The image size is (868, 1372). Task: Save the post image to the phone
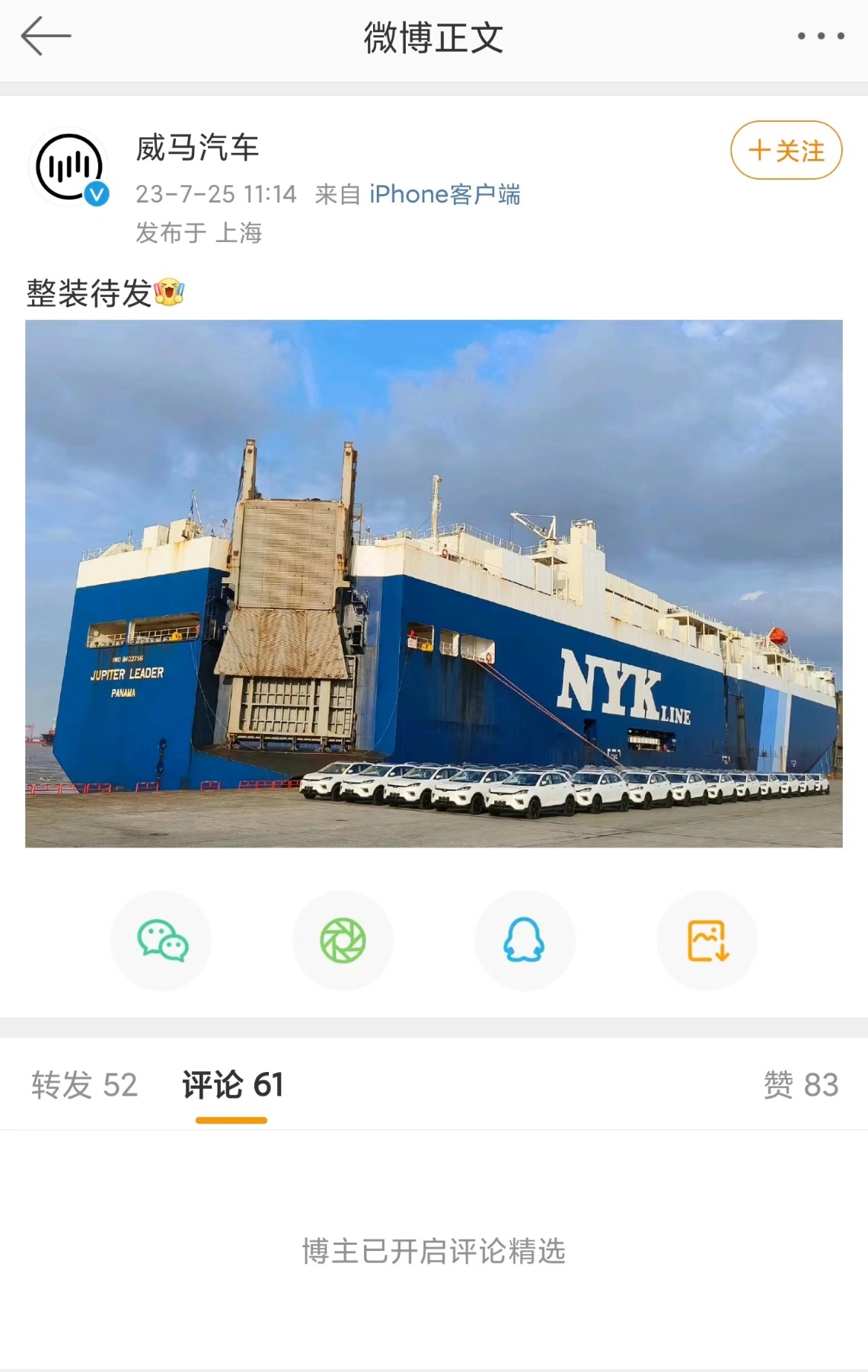(707, 940)
